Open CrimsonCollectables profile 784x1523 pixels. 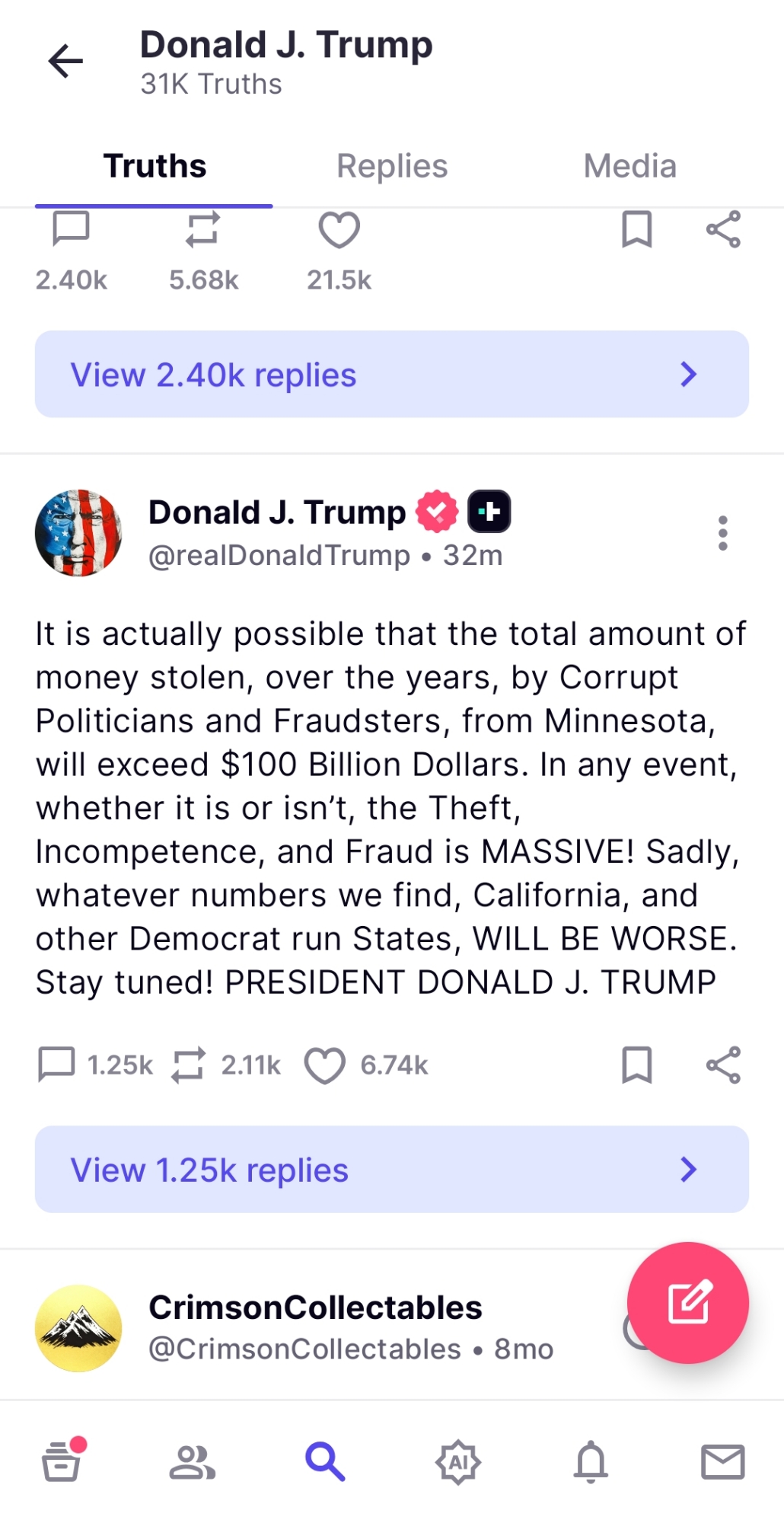314,1307
